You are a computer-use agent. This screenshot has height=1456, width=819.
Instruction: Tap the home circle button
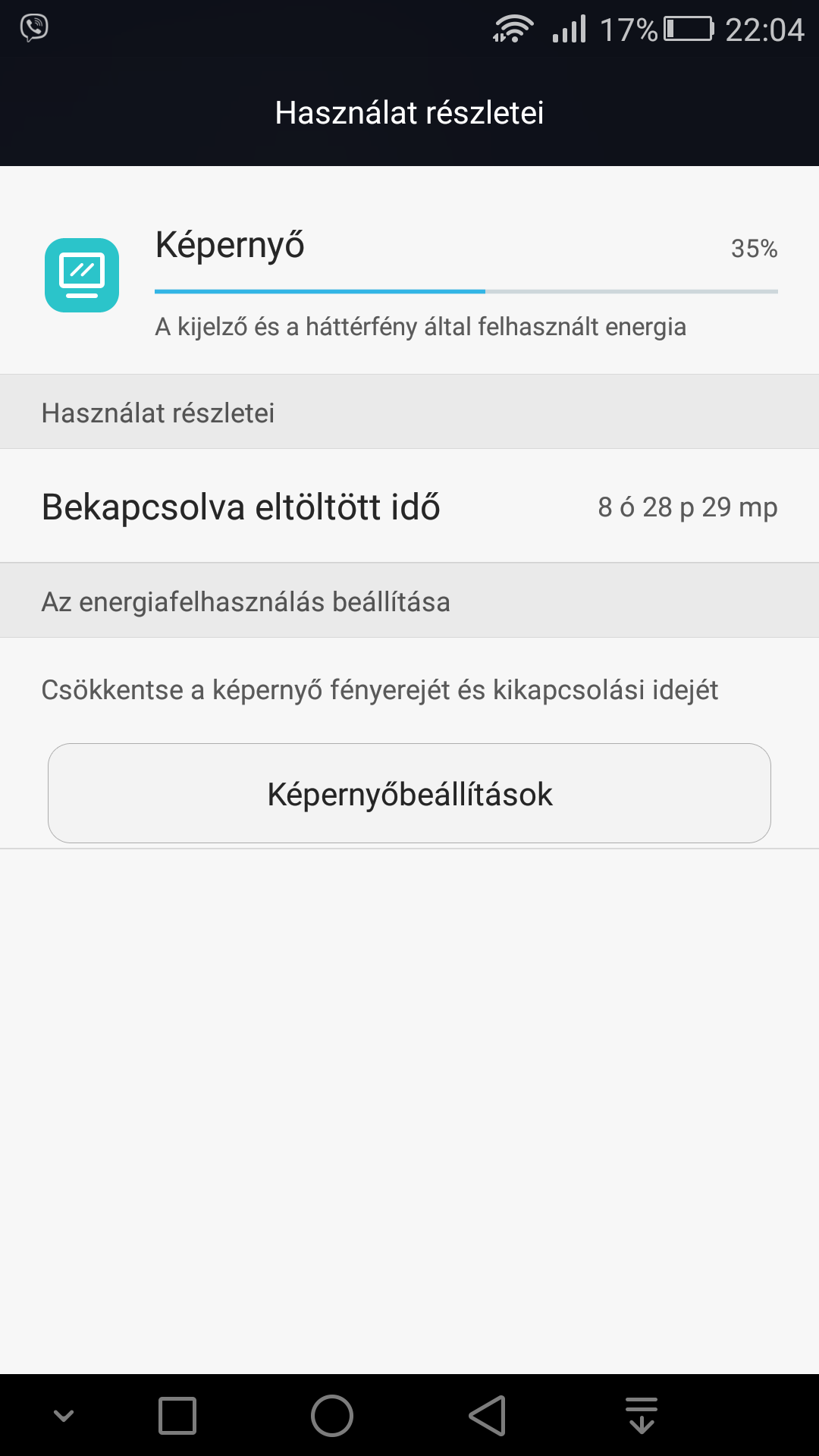tap(332, 1416)
